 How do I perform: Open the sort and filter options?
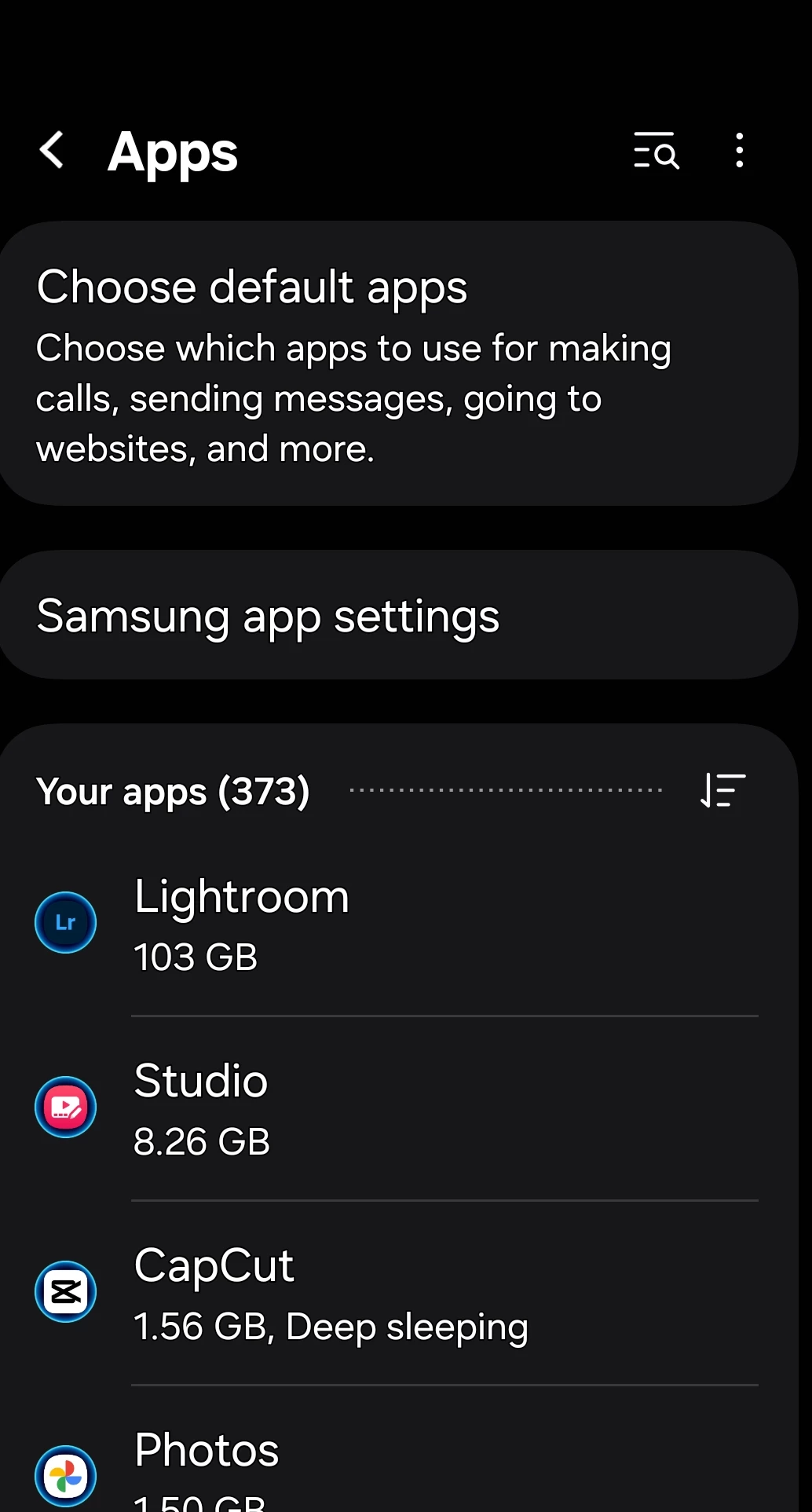coord(722,790)
